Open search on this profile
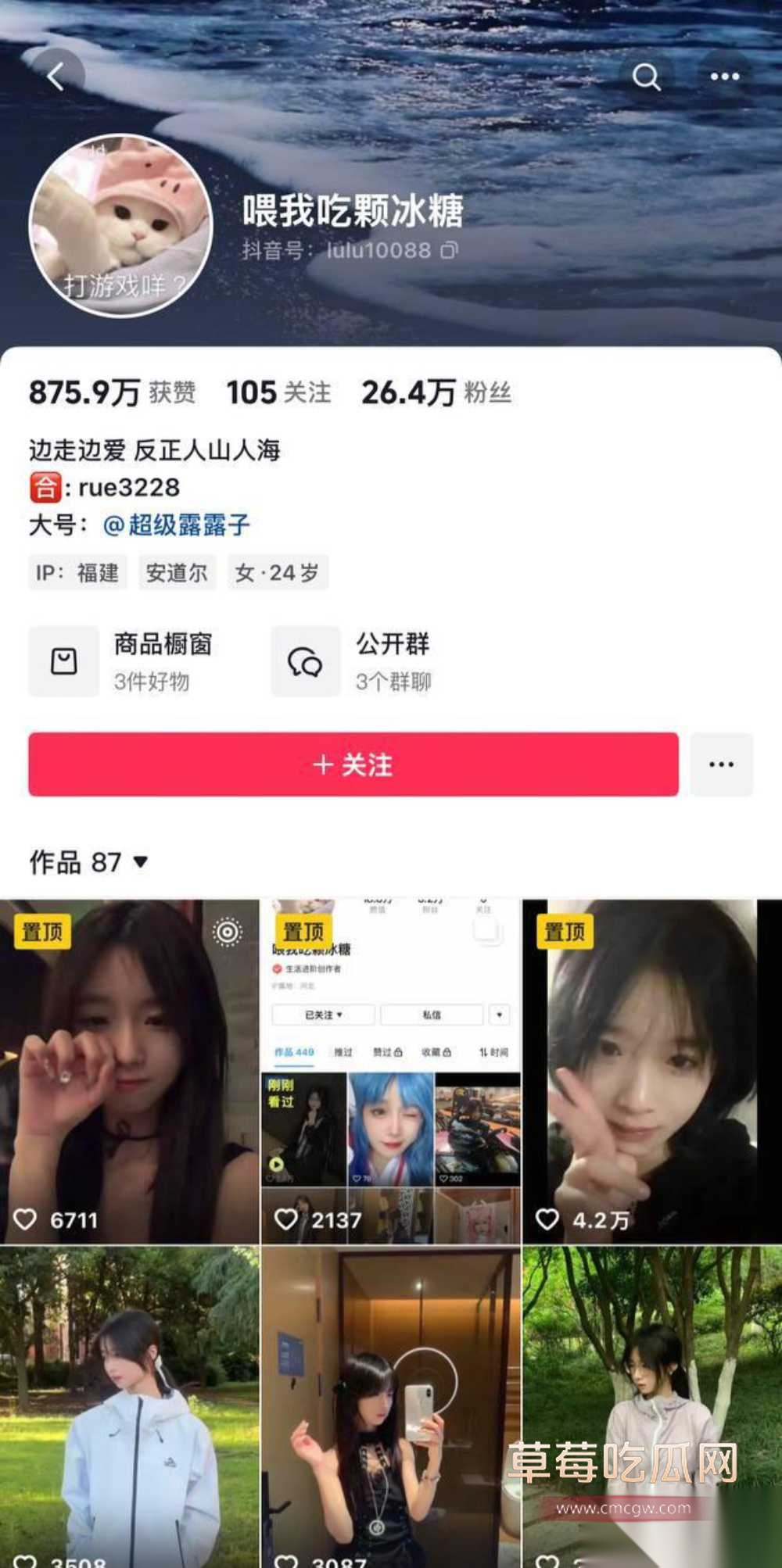The image size is (782, 1568). [646, 77]
